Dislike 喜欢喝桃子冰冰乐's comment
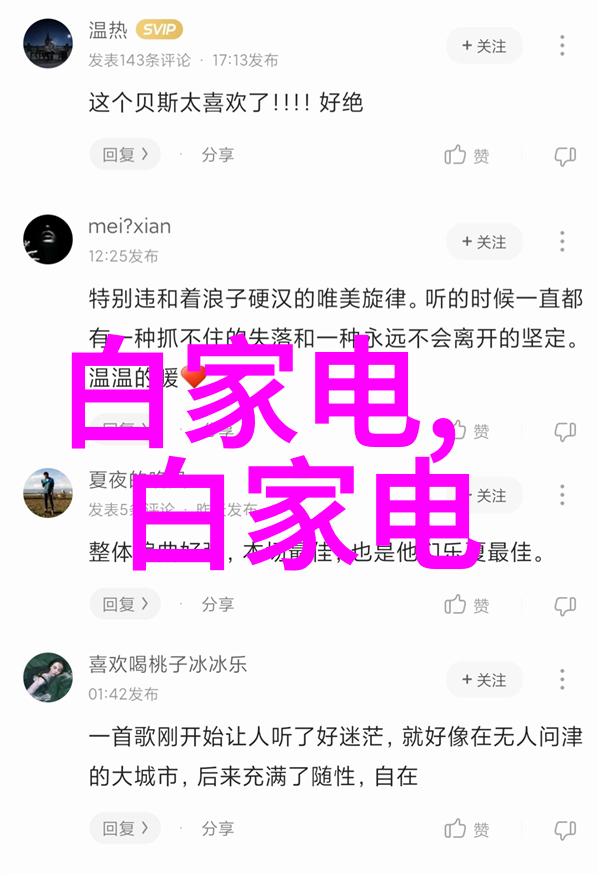This screenshot has width=600, height=876. 565,829
